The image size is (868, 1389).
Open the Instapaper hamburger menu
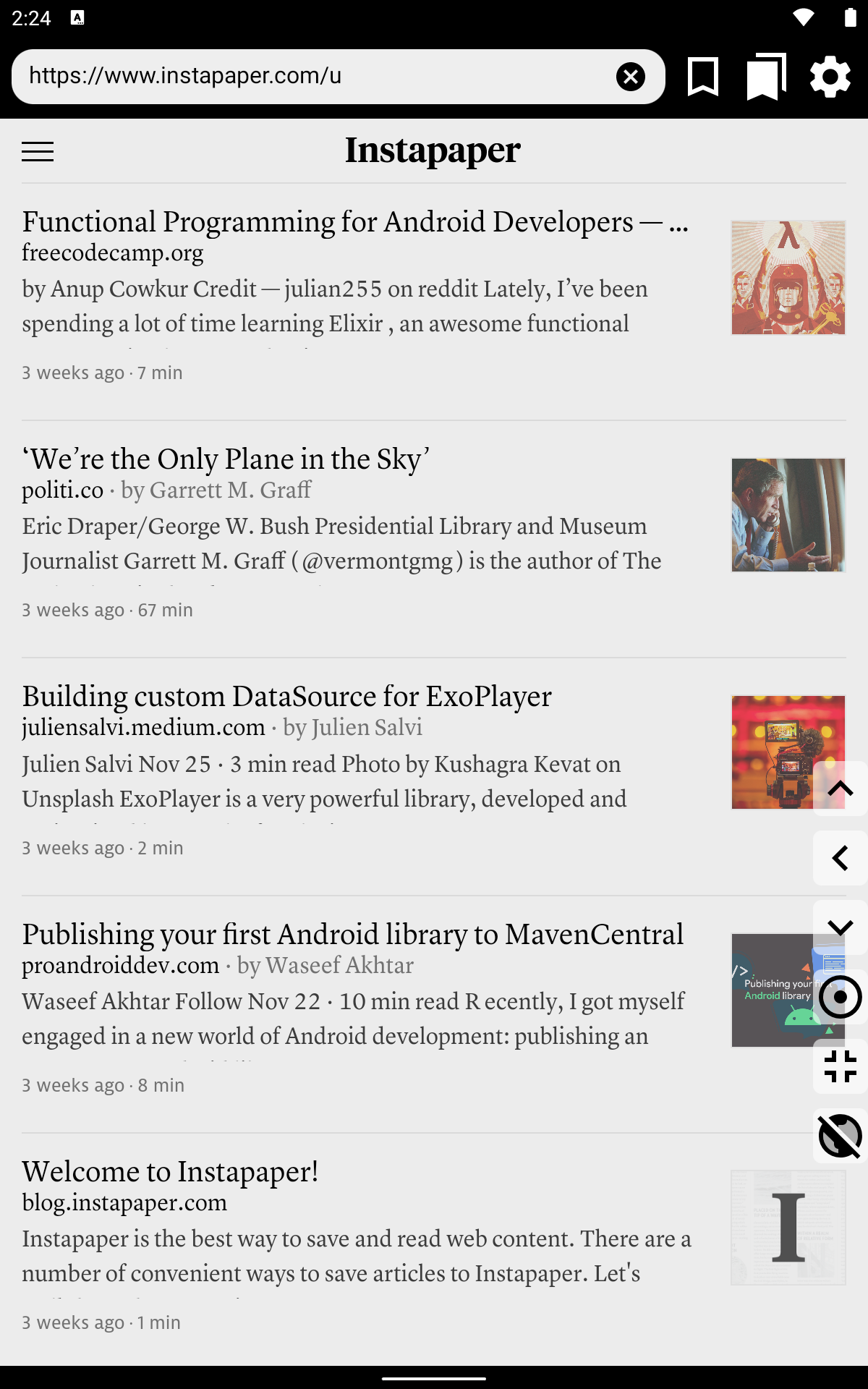(38, 151)
